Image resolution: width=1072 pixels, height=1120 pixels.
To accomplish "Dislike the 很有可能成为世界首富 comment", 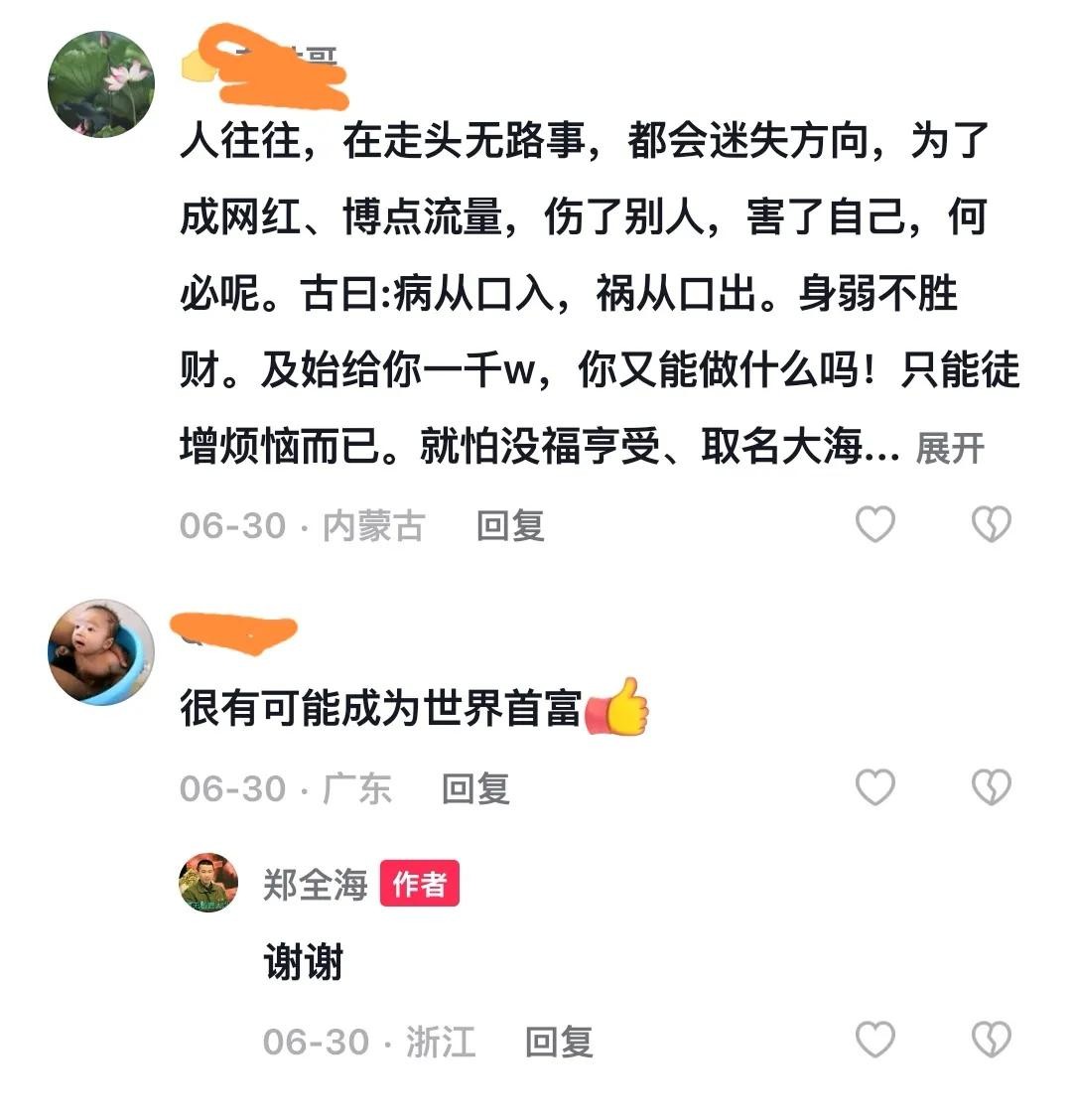I will [991, 788].
